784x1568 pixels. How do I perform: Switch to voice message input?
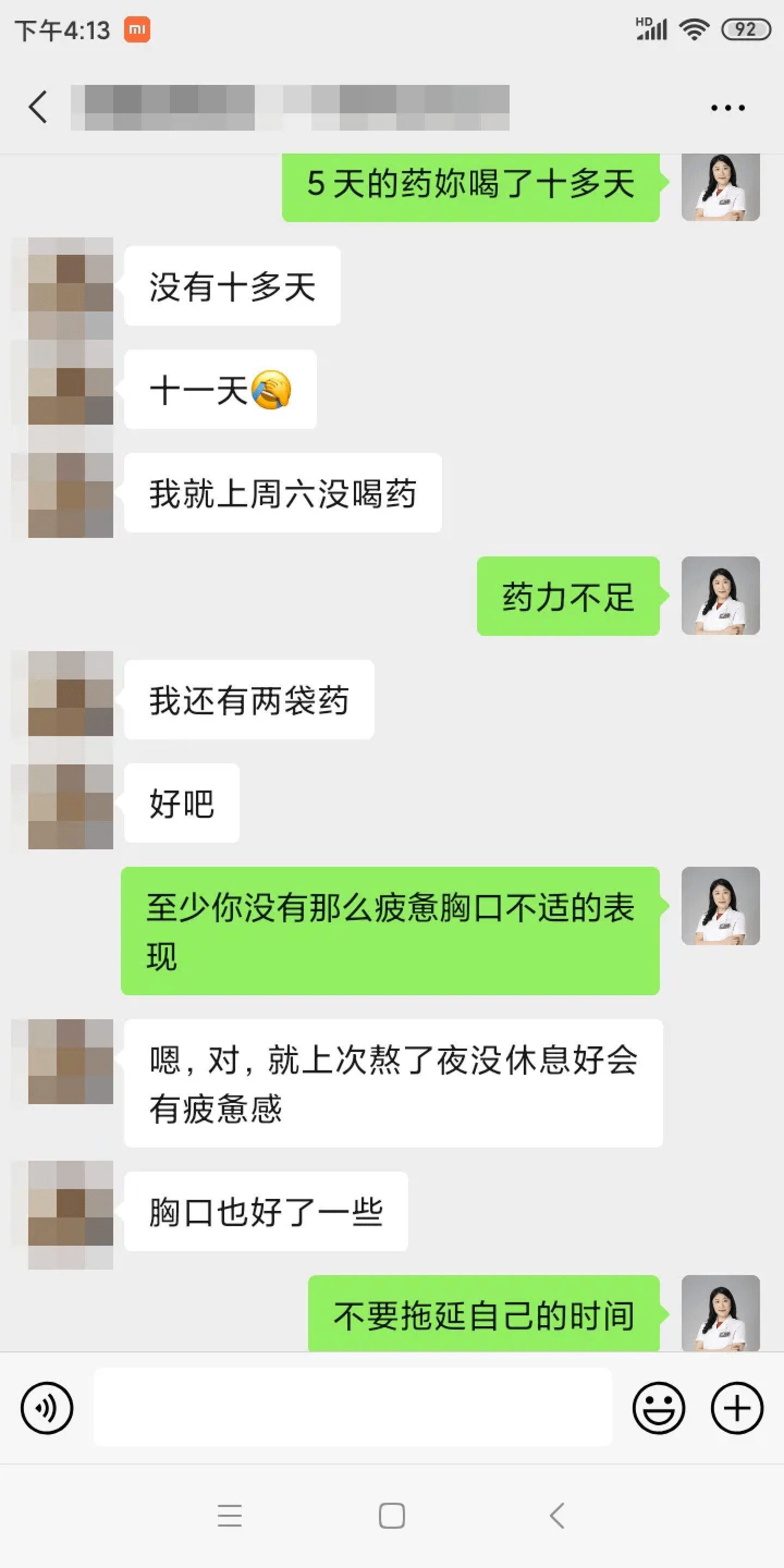[47, 1408]
